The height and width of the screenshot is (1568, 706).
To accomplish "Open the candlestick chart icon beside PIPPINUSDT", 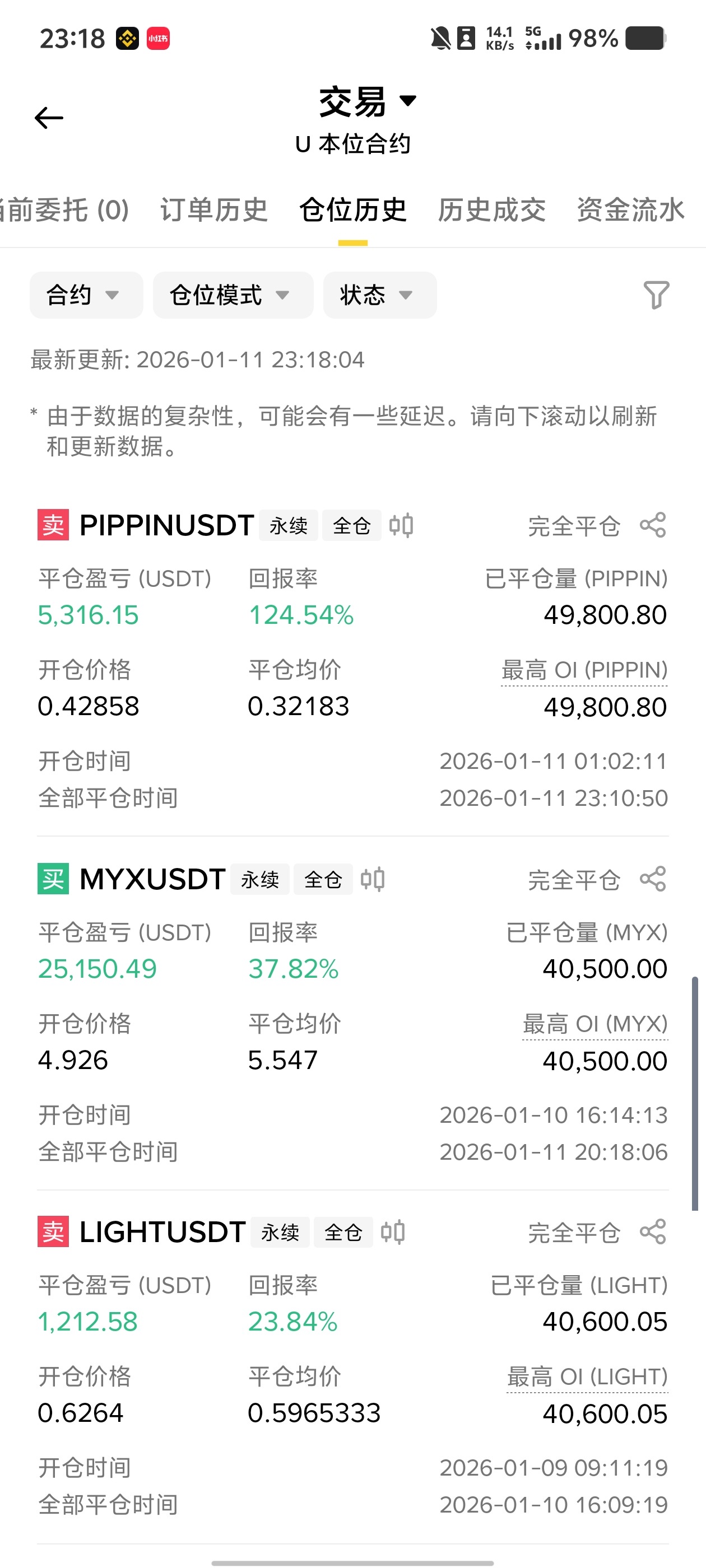I will click(401, 525).
